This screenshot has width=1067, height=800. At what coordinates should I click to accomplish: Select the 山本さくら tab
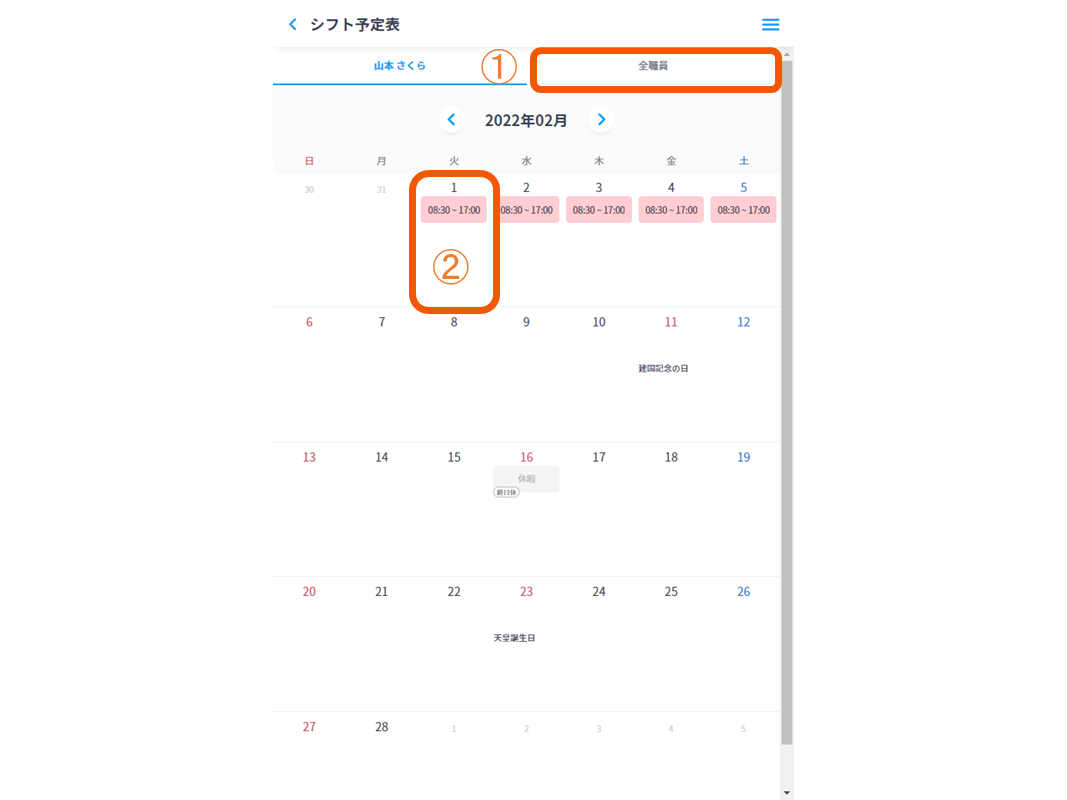point(400,66)
